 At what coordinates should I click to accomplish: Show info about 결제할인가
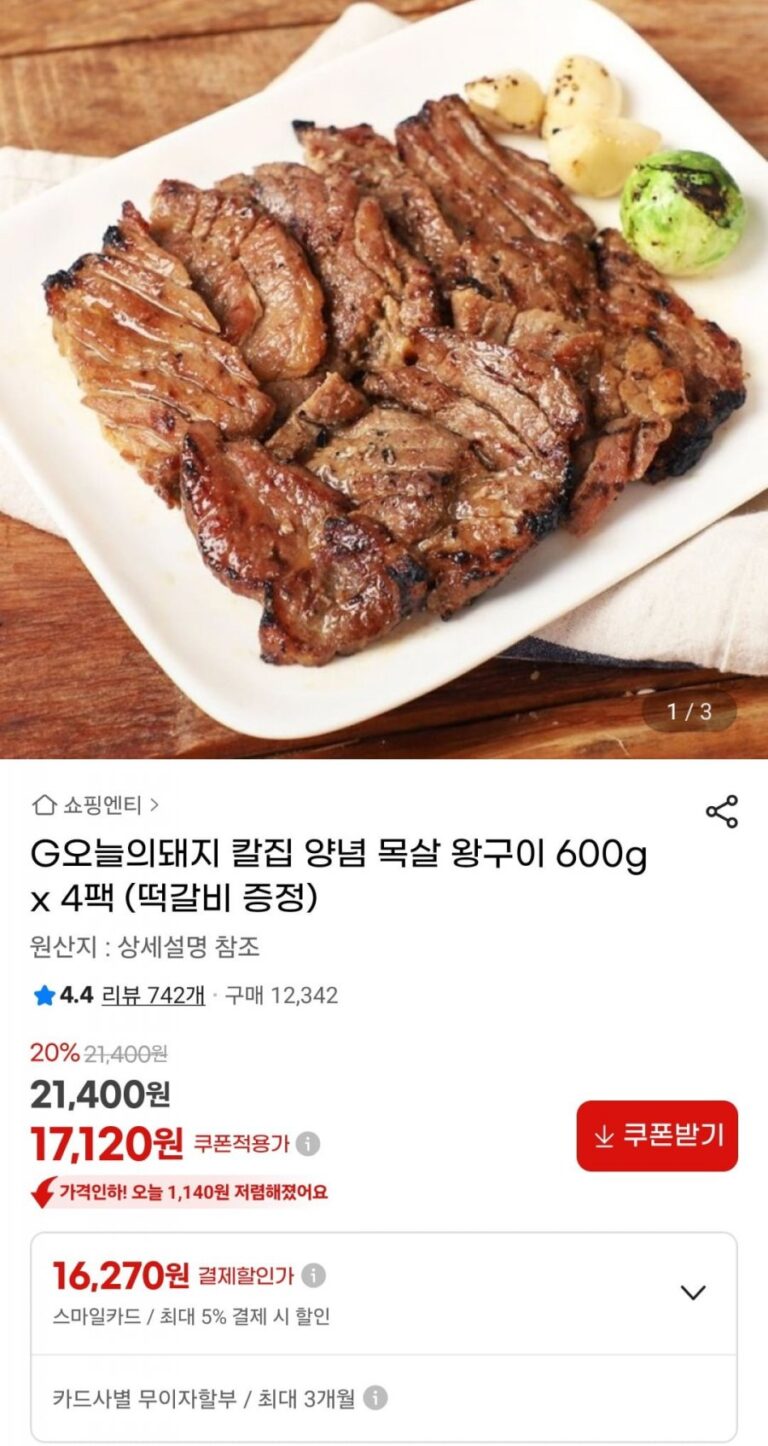coord(314,1275)
